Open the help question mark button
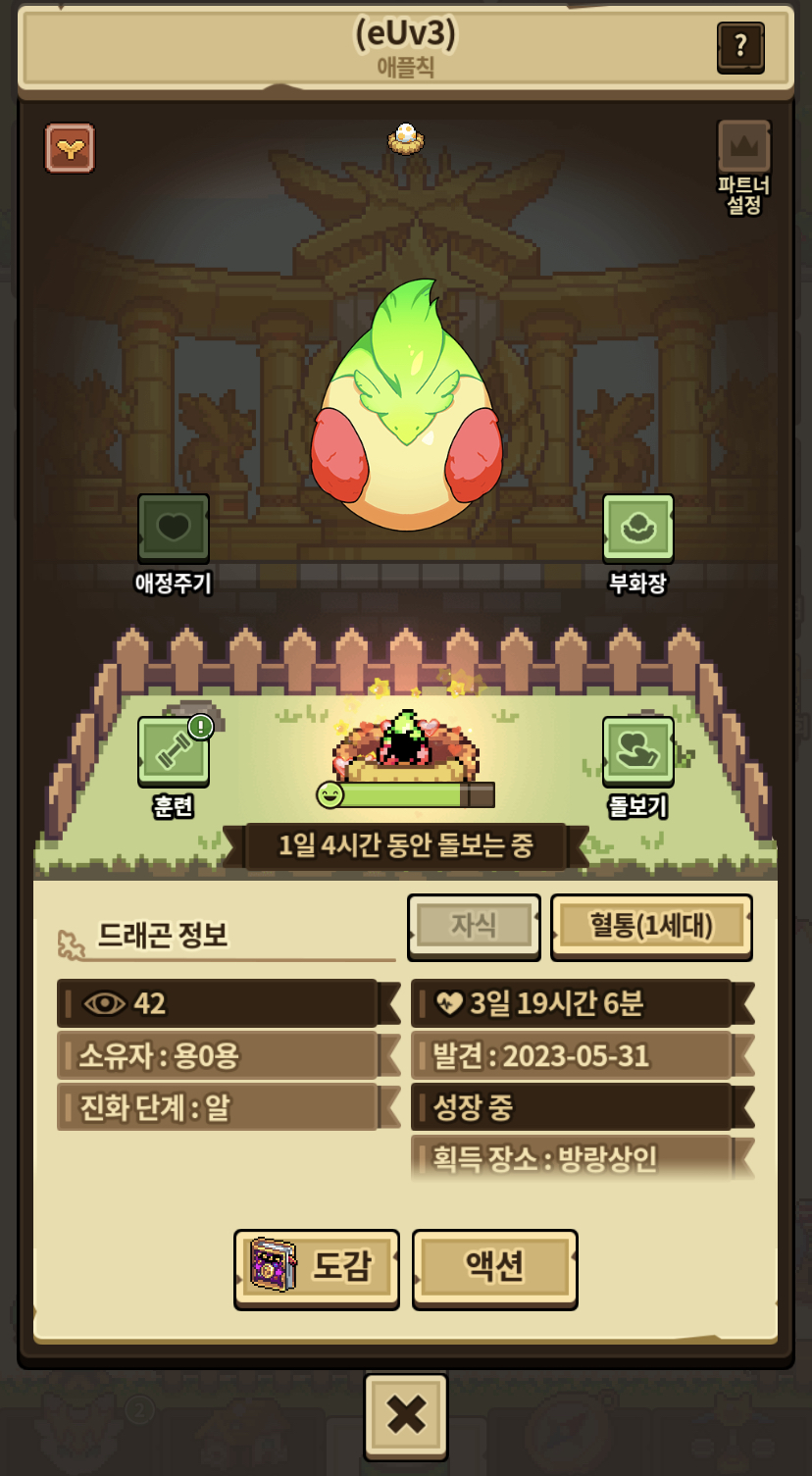 click(740, 46)
